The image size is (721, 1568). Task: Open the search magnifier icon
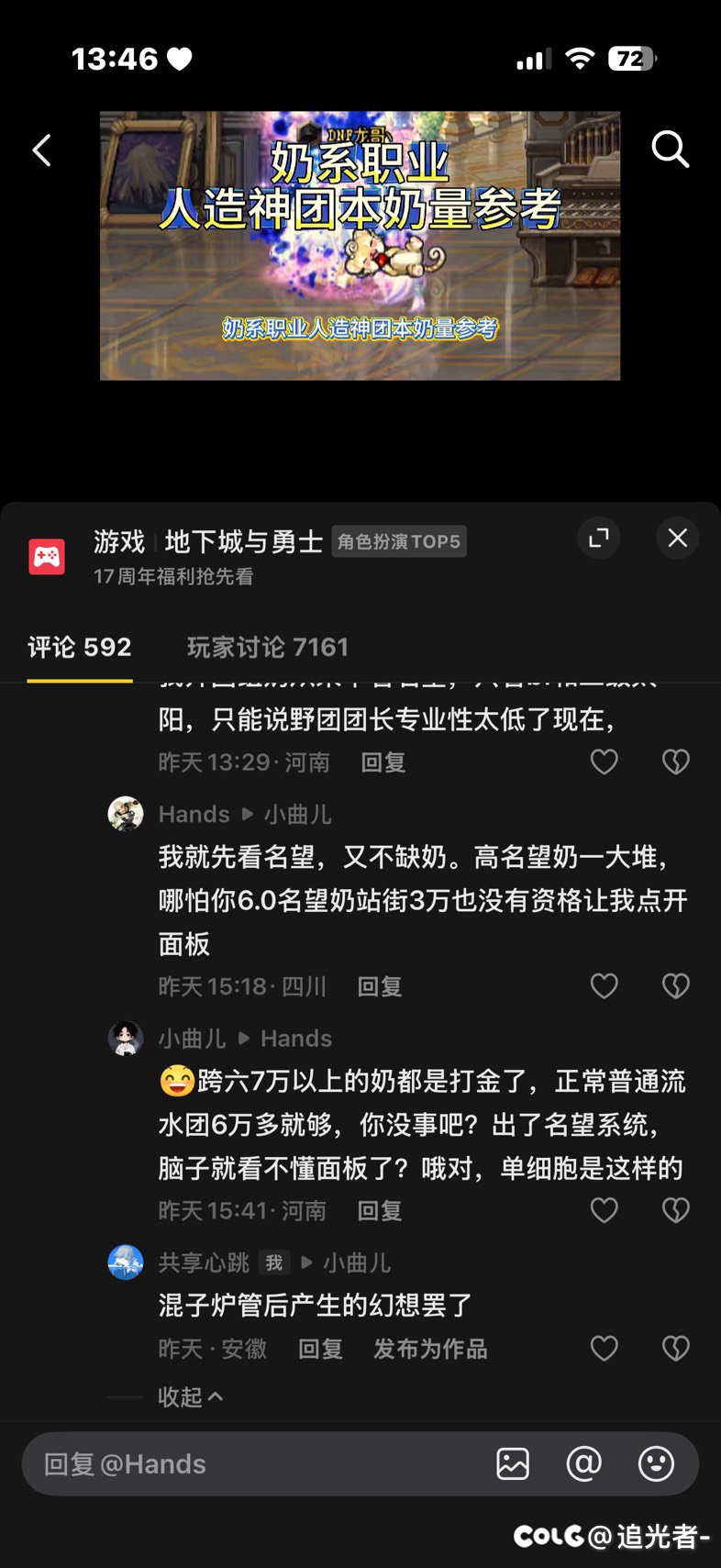click(x=670, y=149)
